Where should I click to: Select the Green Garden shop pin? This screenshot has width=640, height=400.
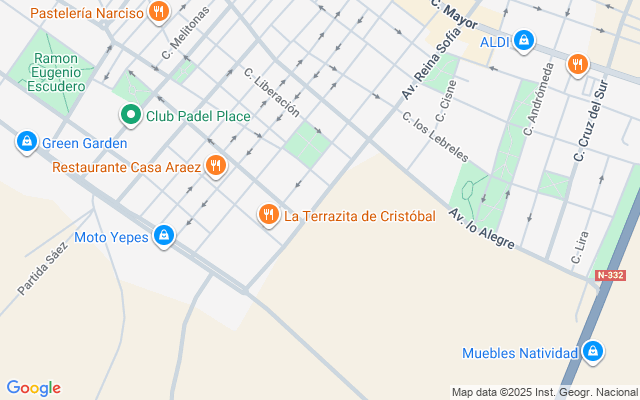pyautogui.click(x=27, y=143)
